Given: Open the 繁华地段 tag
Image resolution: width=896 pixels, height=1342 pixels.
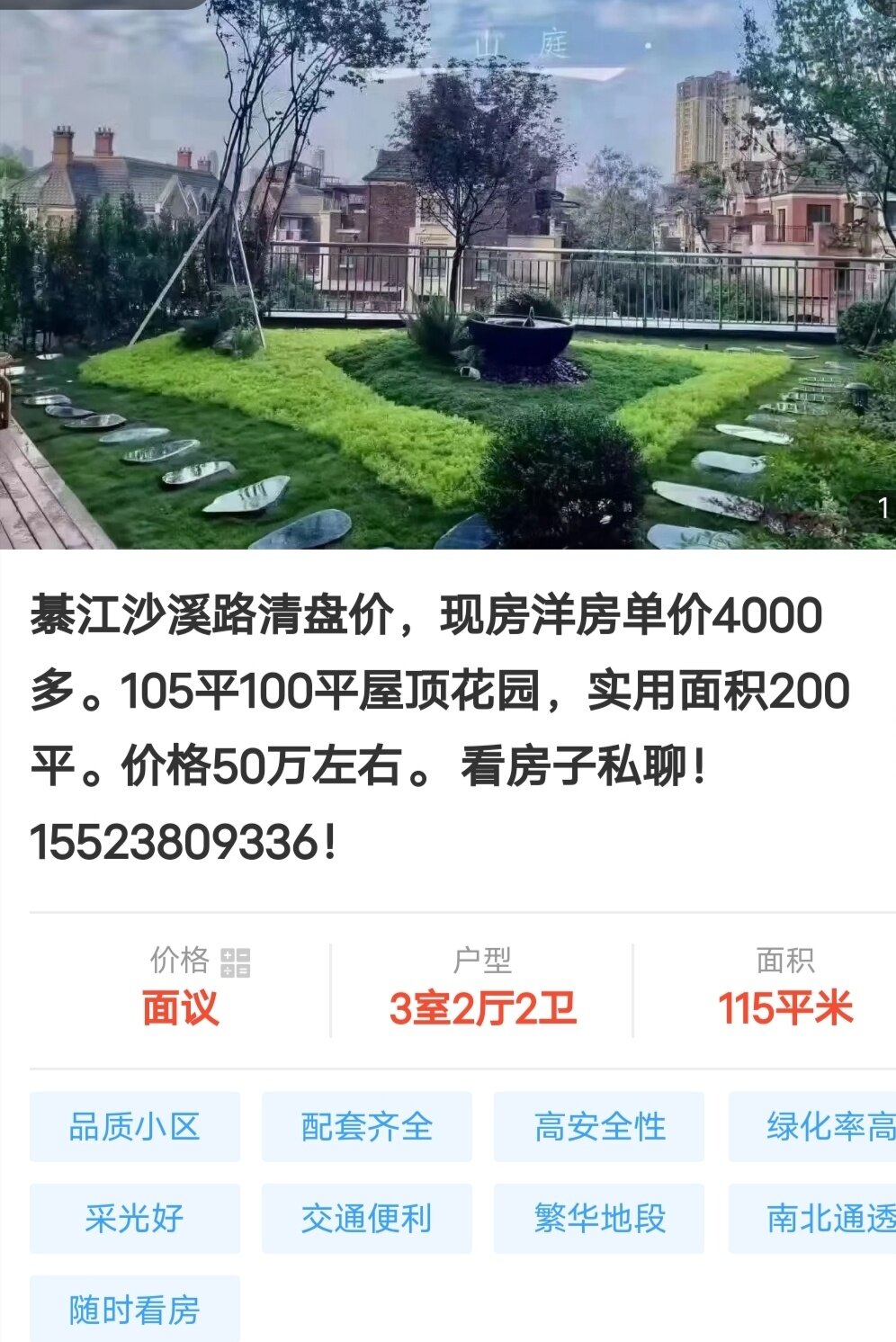Looking at the screenshot, I should (x=599, y=1218).
